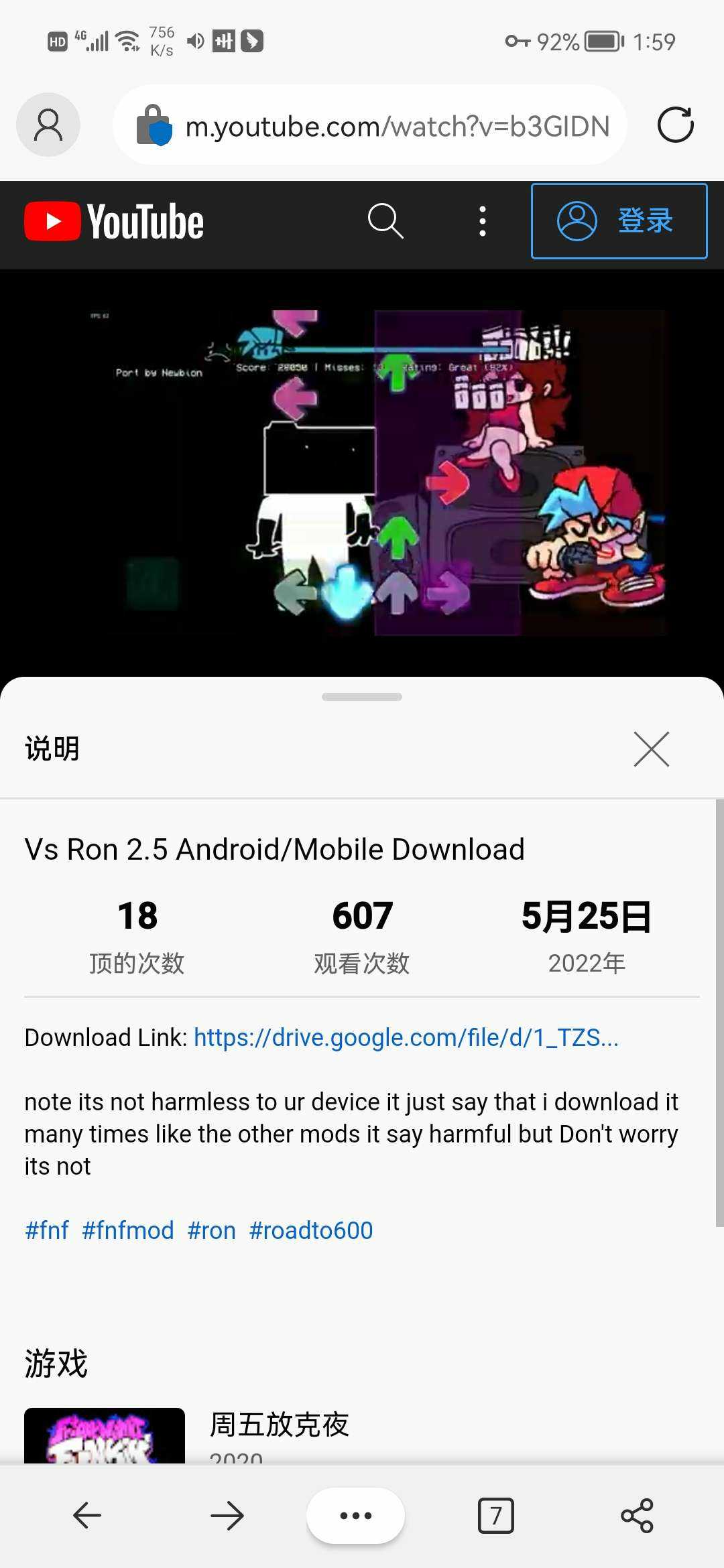
Task: Open the browser's three-dot menu
Action: [x=355, y=1515]
